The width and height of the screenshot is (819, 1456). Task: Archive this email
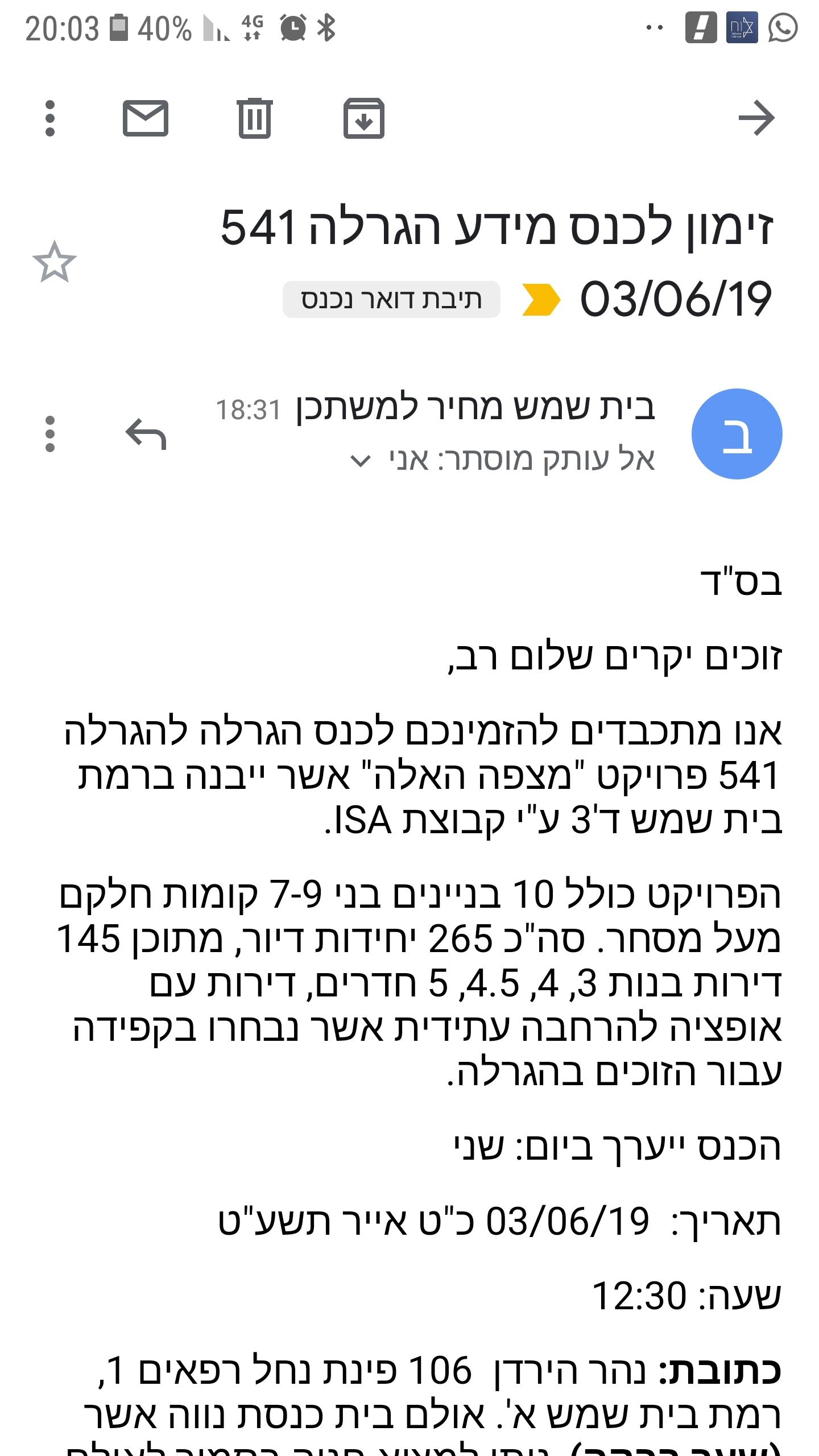[364, 118]
